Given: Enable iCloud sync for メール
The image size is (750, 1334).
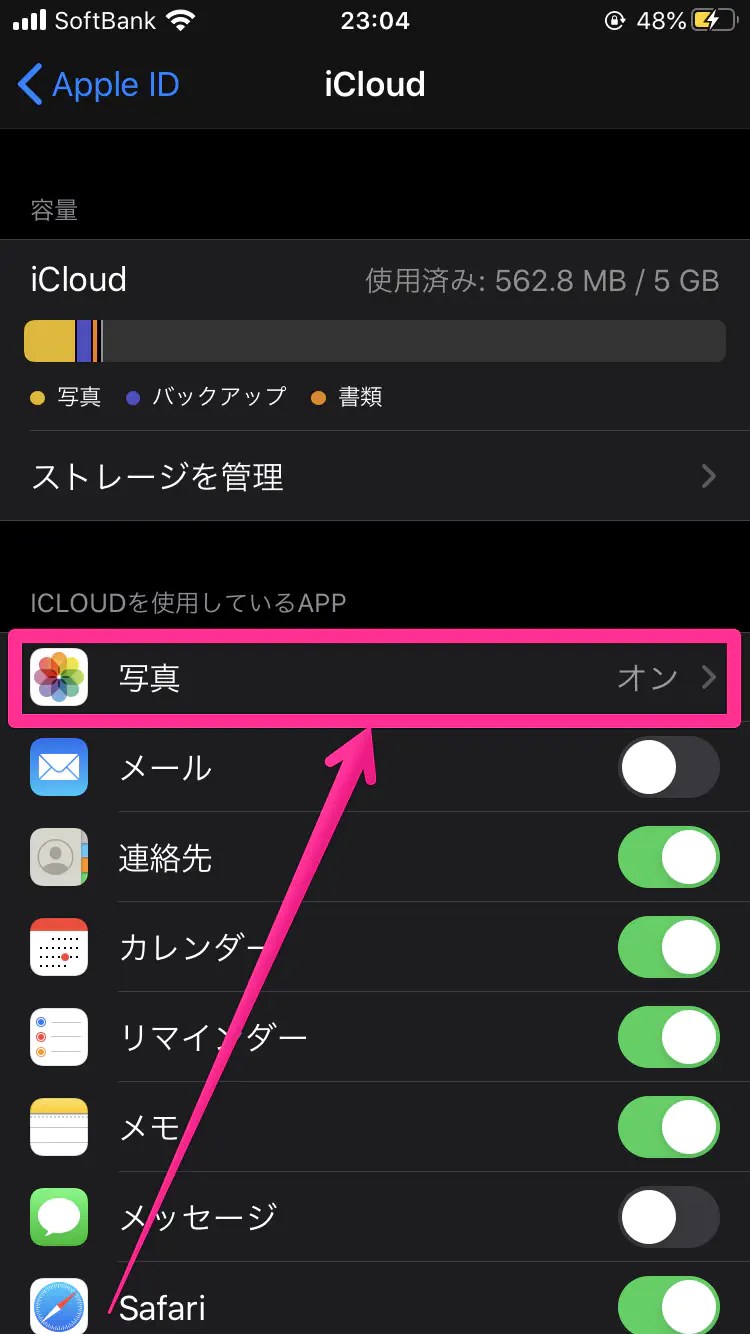Looking at the screenshot, I should coord(668,767).
